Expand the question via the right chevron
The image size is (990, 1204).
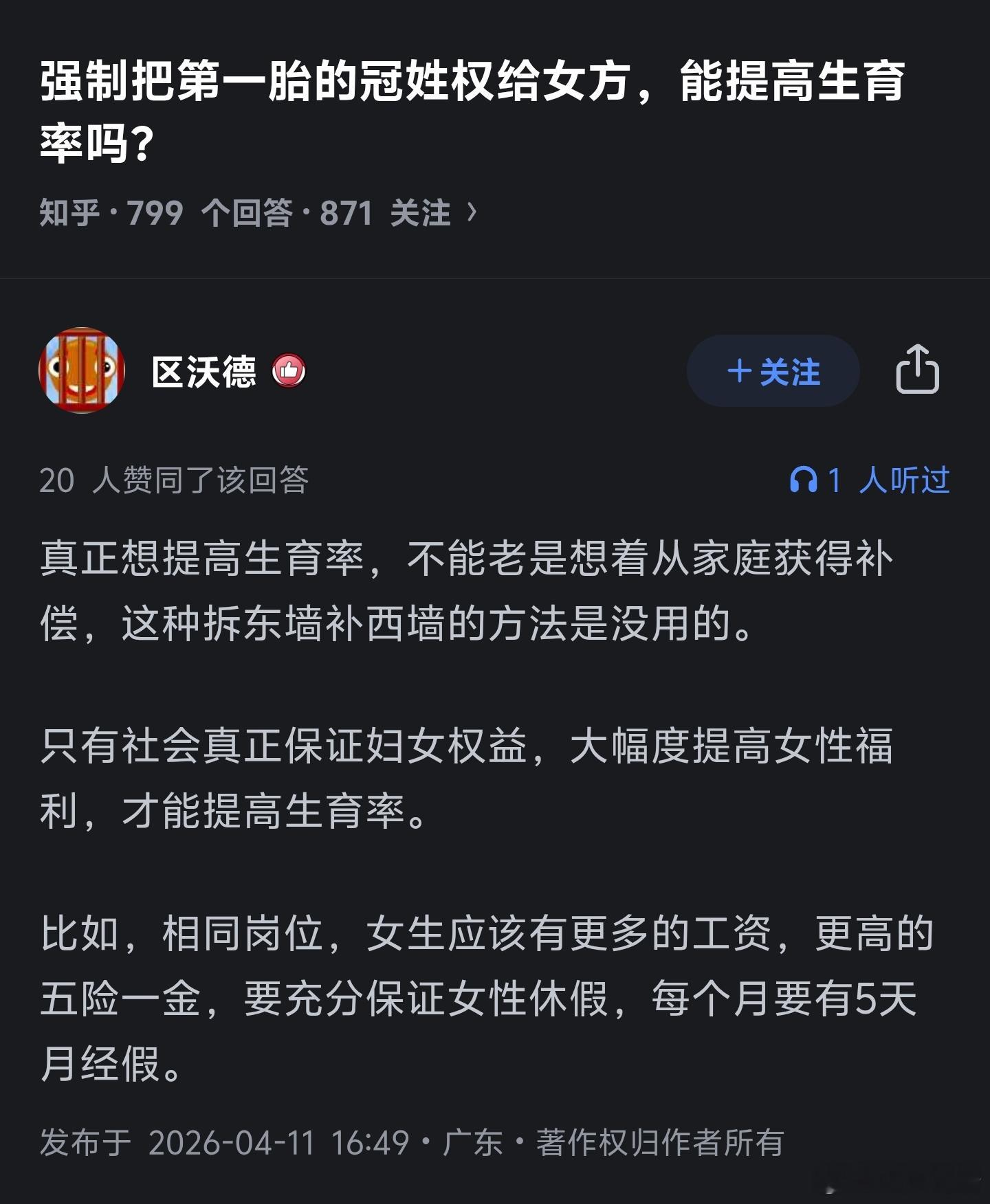[x=473, y=213]
